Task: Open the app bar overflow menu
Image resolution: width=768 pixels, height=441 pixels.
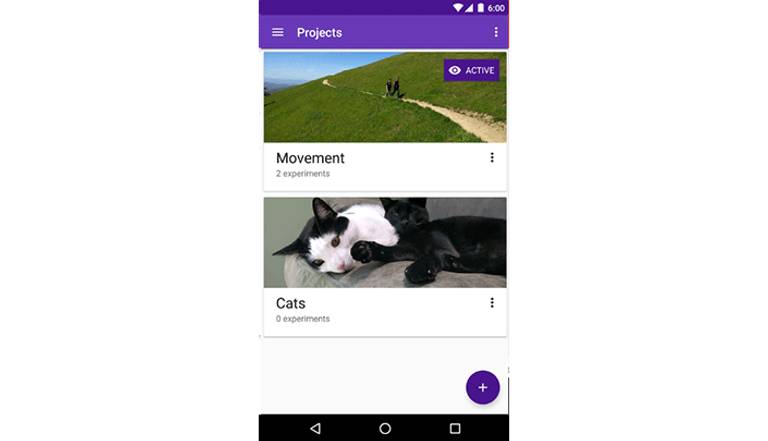Action: (x=496, y=33)
